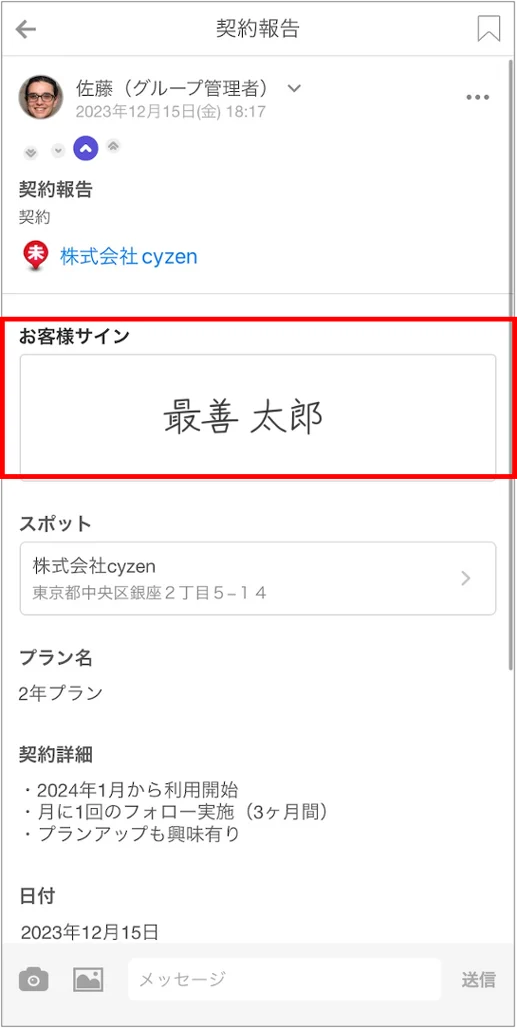Tap the camera icon
Viewport: 518px width, 1028px height.
coord(33,981)
